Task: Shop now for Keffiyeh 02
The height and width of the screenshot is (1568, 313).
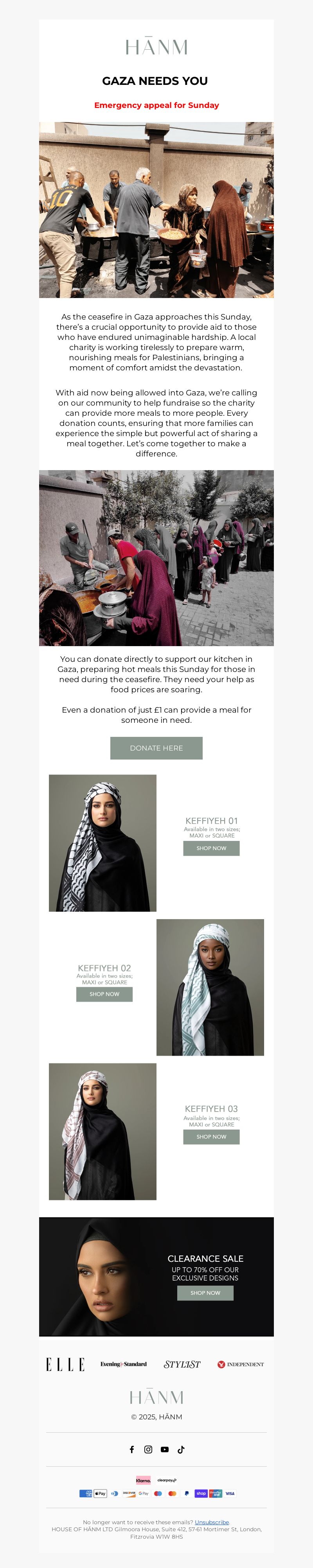Action: pyautogui.click(x=104, y=994)
